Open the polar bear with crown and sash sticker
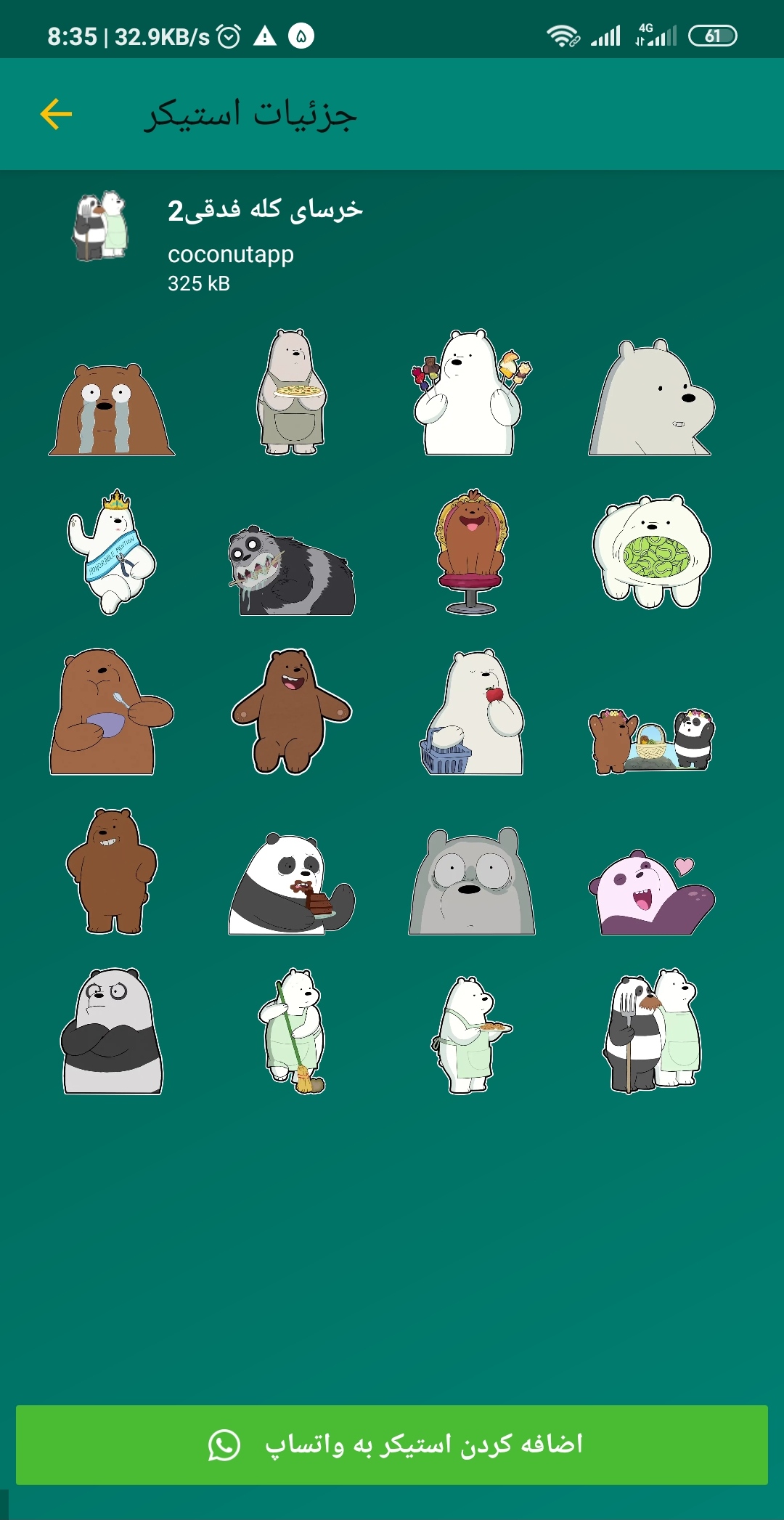 pyautogui.click(x=111, y=553)
